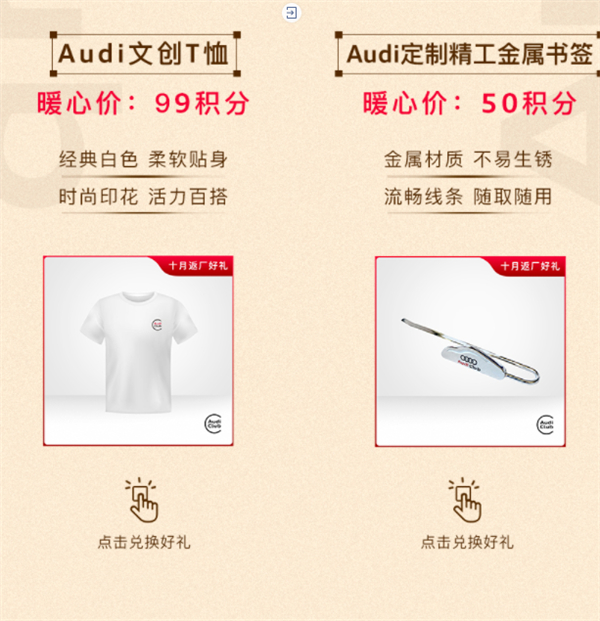Image resolution: width=600 pixels, height=621 pixels.
Task: Open the white T-shirt product image
Action: (138, 350)
